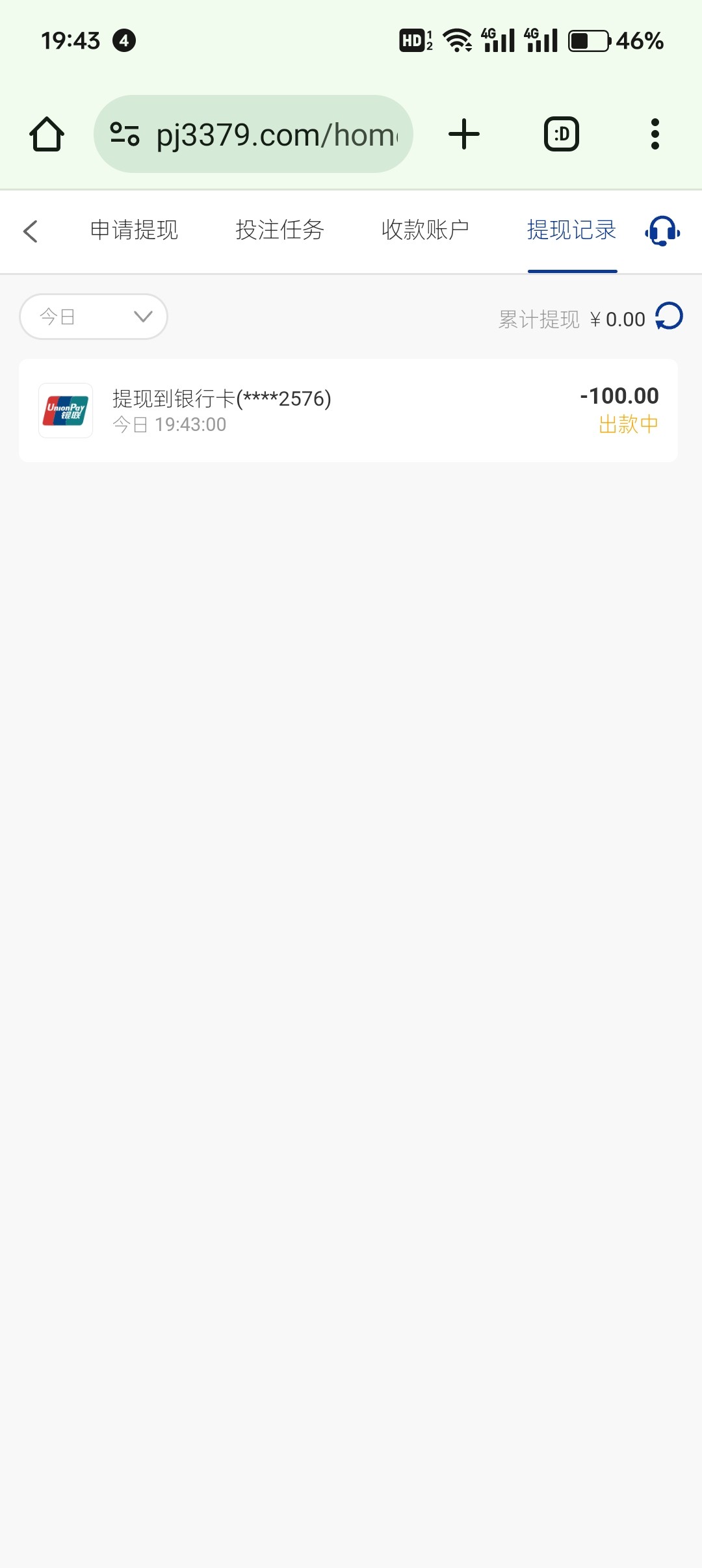Switch to the 收款账户 tab
Image resolution: width=702 pixels, height=1568 pixels.
(x=425, y=230)
